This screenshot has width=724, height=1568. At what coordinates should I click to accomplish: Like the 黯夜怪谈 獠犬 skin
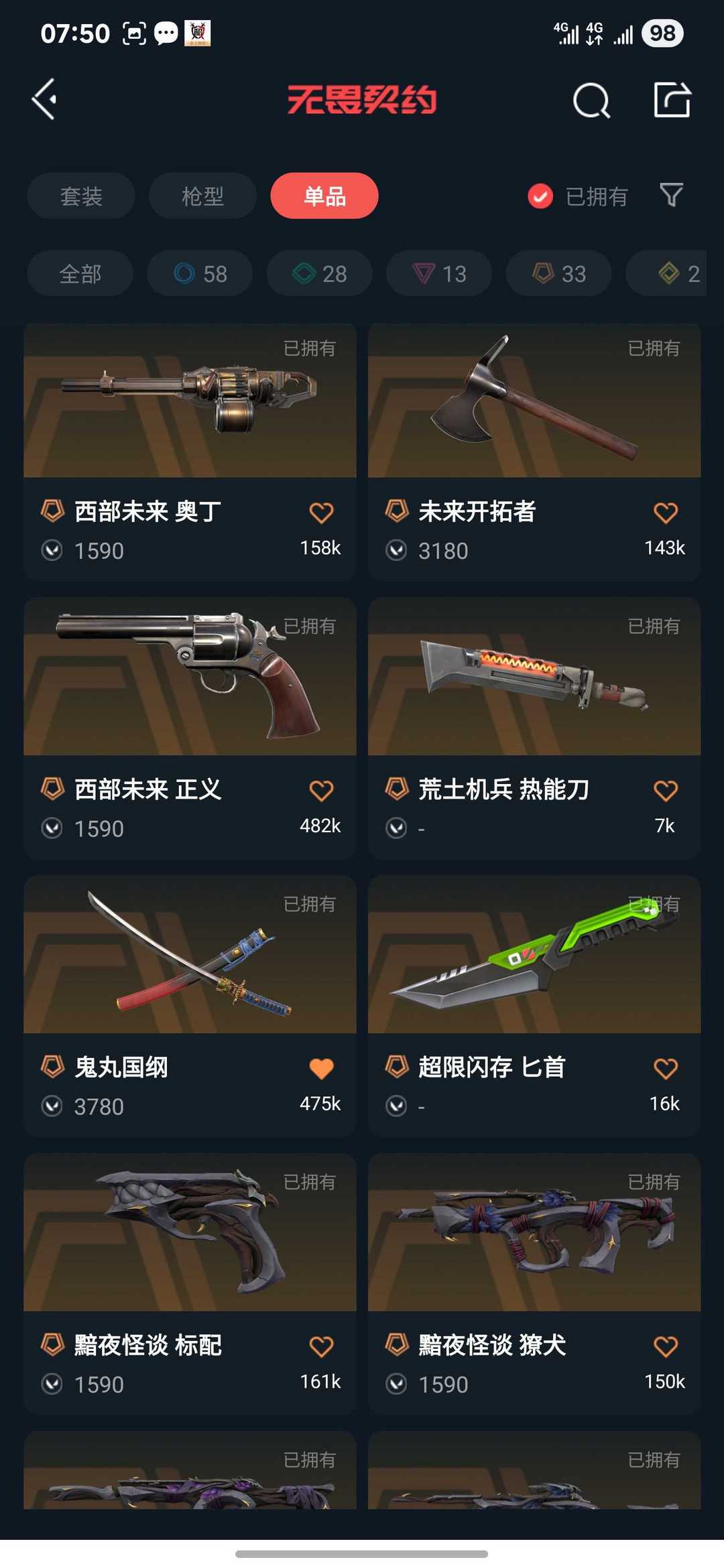(x=666, y=1347)
